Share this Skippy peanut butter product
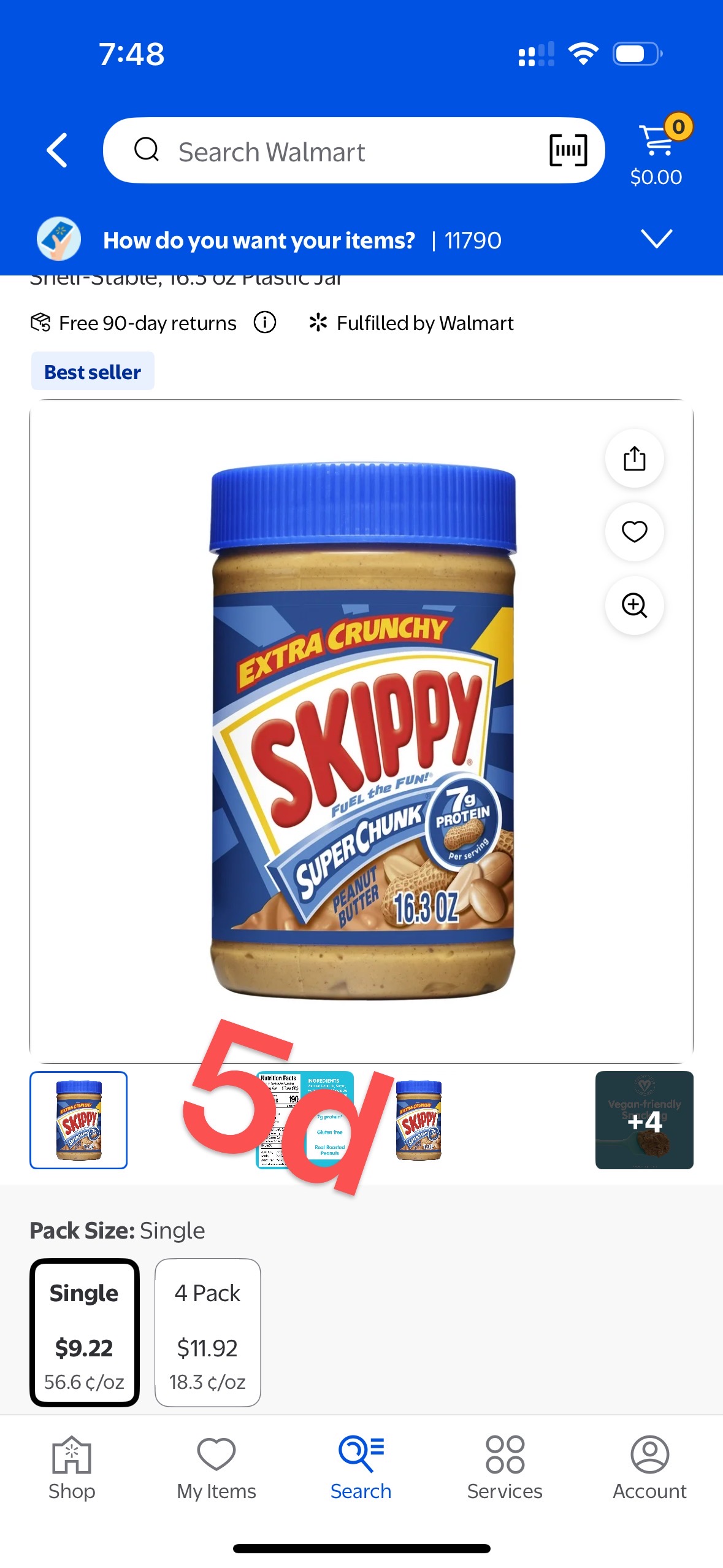Image resolution: width=723 pixels, height=1568 pixels. point(634,458)
